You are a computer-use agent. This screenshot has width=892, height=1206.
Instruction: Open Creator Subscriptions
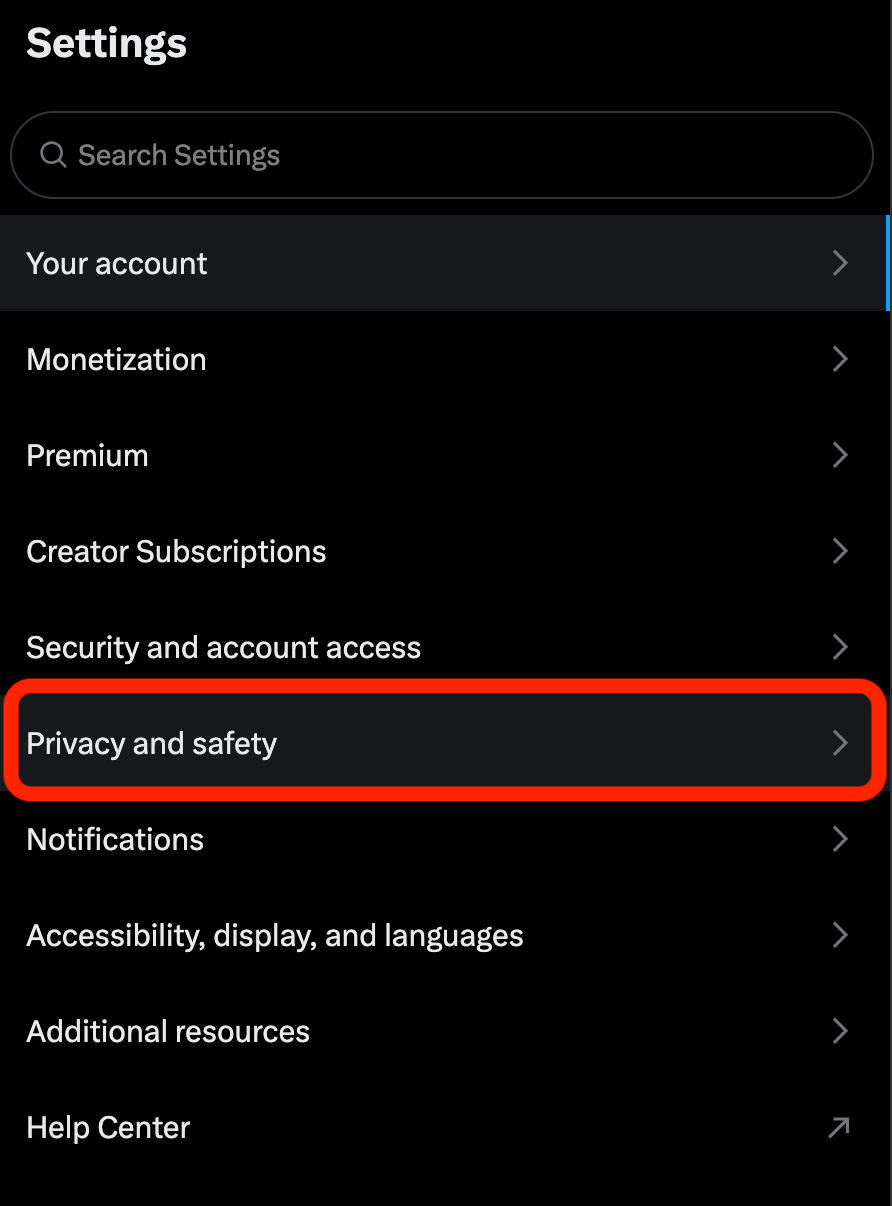(440, 551)
